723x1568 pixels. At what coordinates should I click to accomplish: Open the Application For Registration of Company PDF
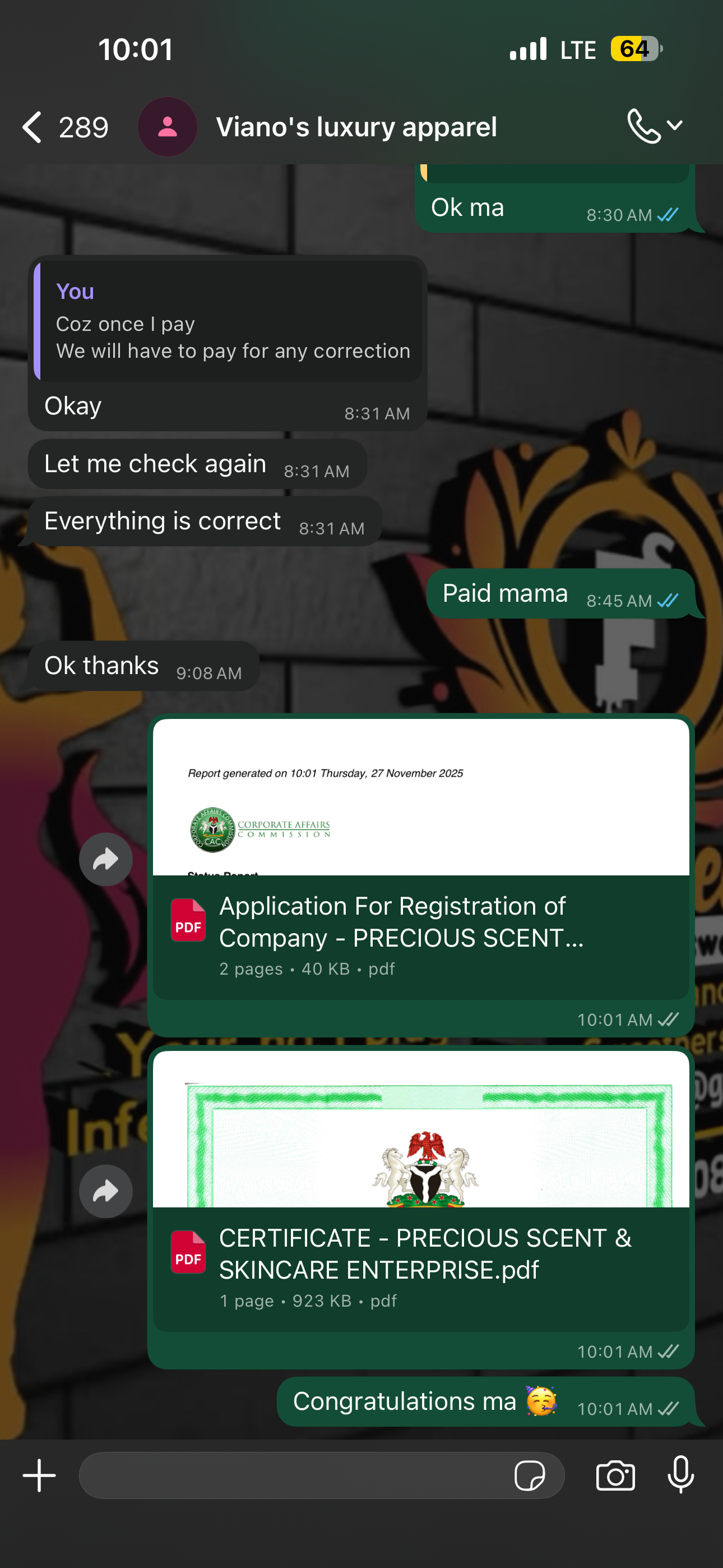420,922
